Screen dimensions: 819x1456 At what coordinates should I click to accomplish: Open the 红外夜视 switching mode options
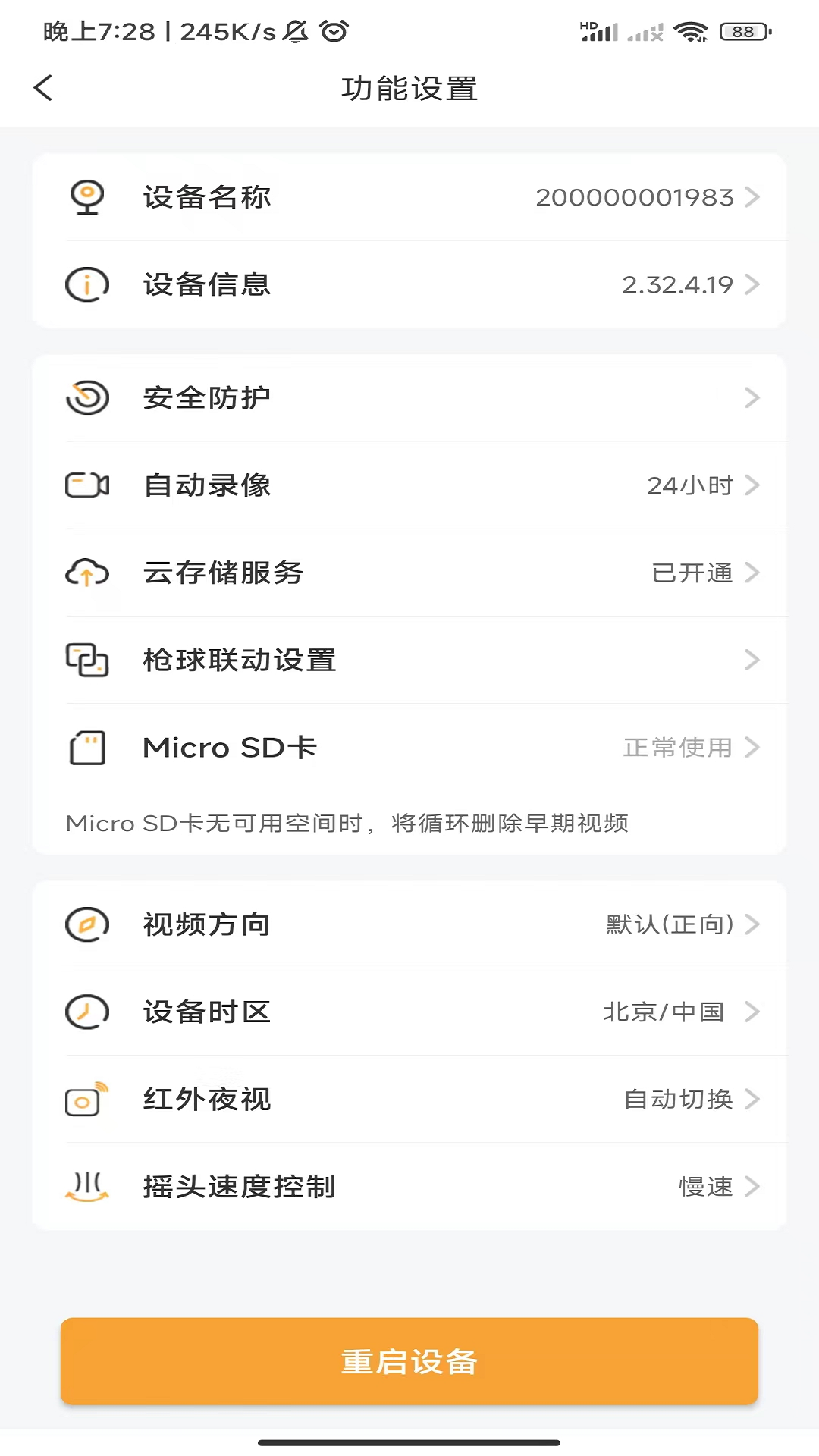679,1100
